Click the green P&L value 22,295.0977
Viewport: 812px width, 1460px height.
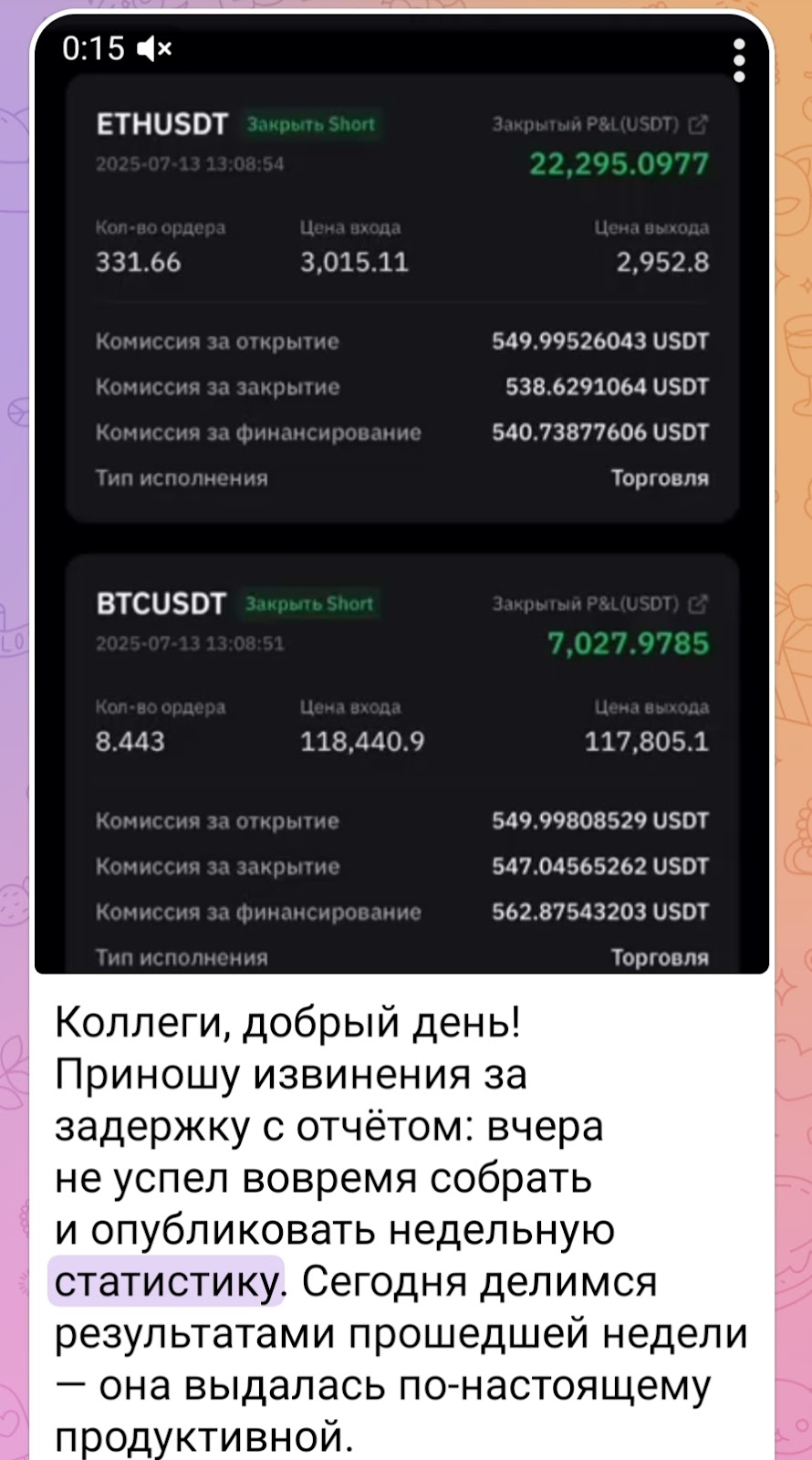click(618, 165)
